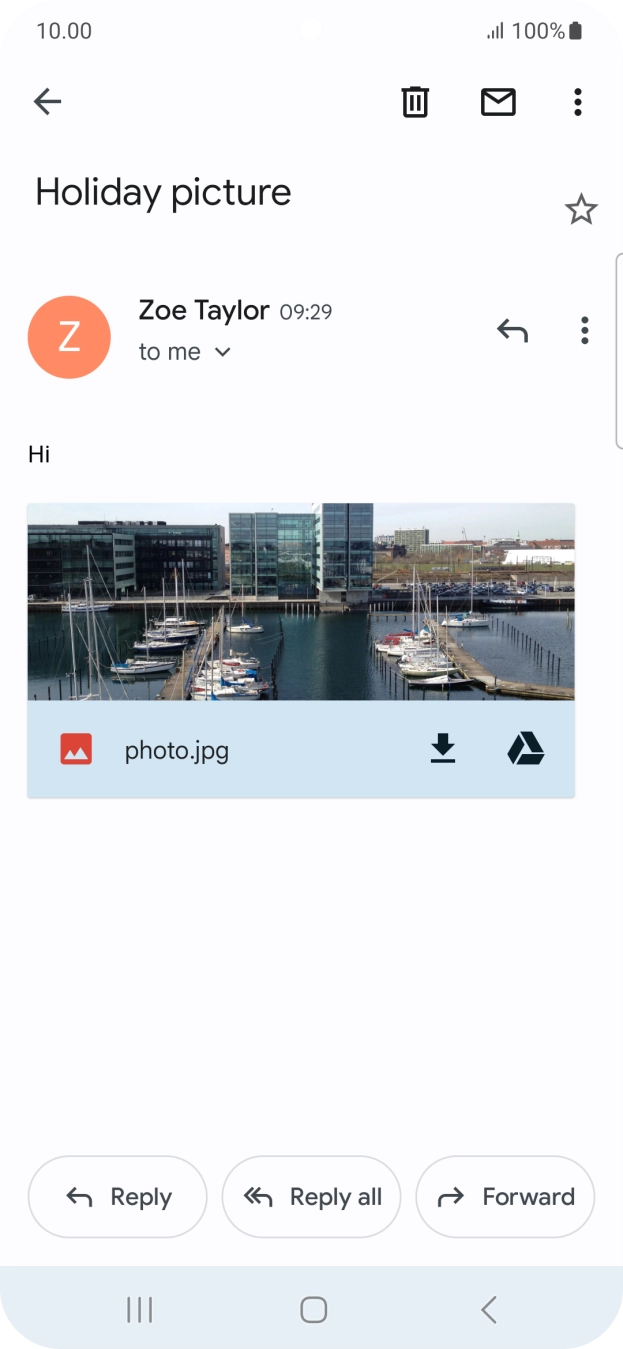Open the photo.jpg attachment preview
This screenshot has height=1349, width=623.
[300, 601]
